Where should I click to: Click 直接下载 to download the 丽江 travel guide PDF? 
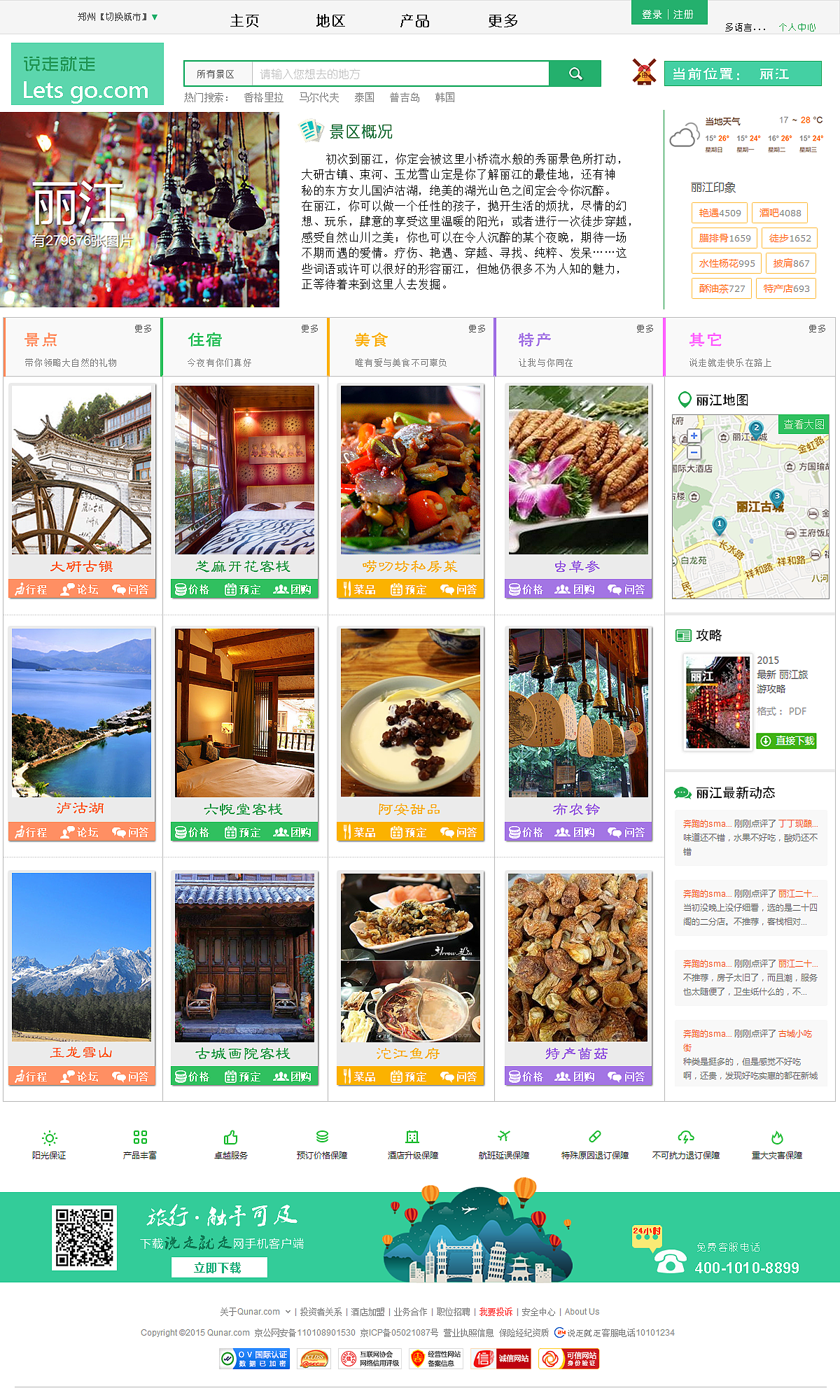click(x=787, y=741)
